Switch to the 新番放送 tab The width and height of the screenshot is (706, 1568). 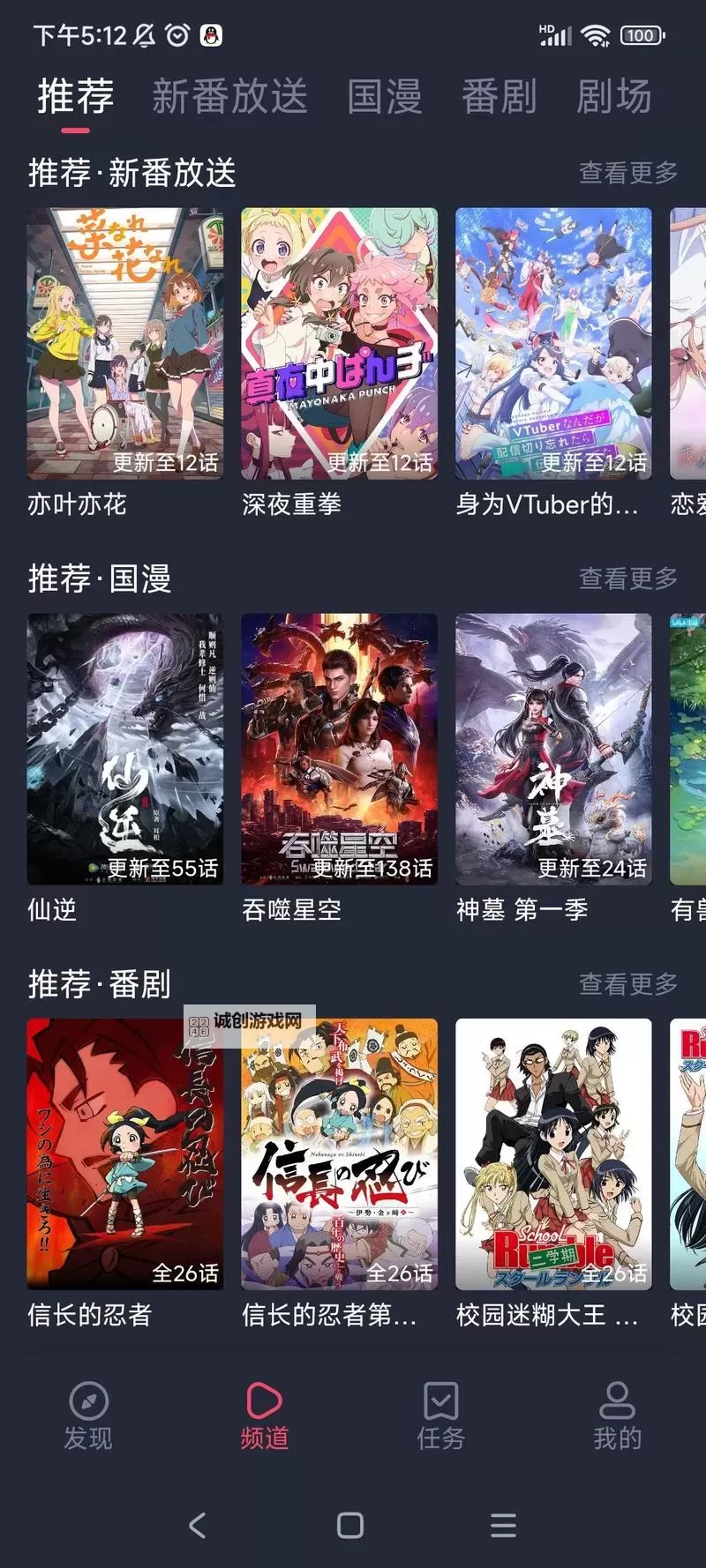point(229,97)
